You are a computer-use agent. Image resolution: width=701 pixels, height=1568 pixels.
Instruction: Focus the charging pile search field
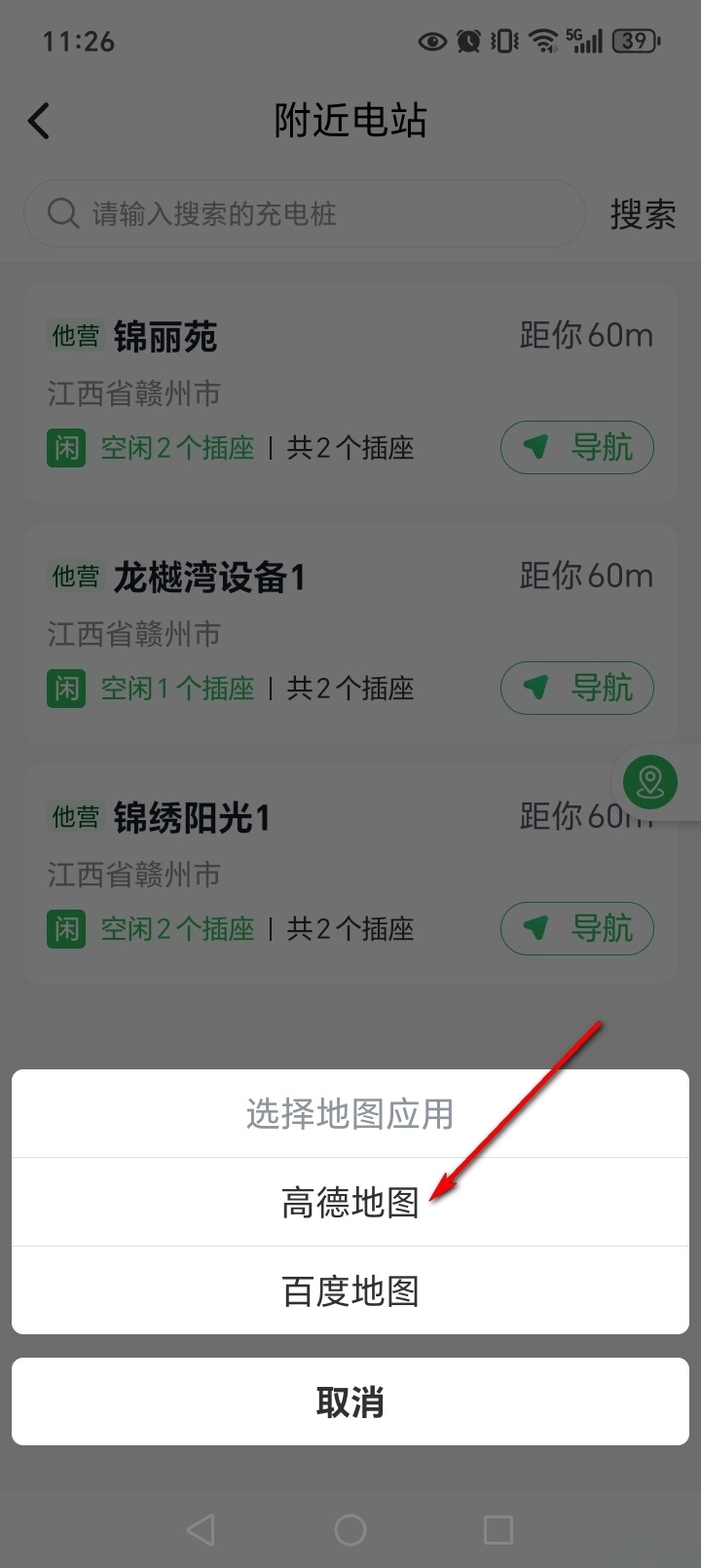pos(302,213)
